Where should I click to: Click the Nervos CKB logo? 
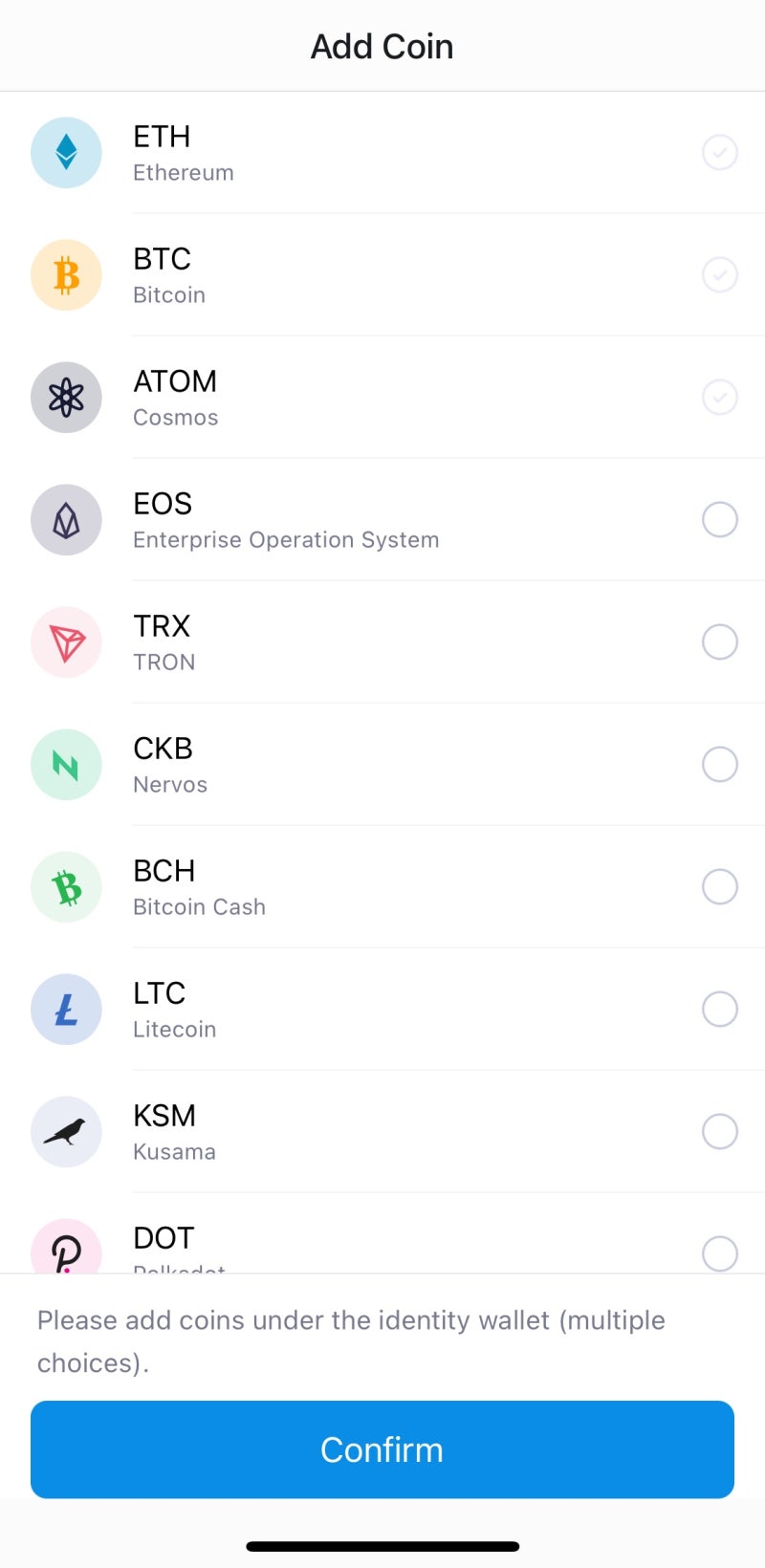(x=66, y=764)
